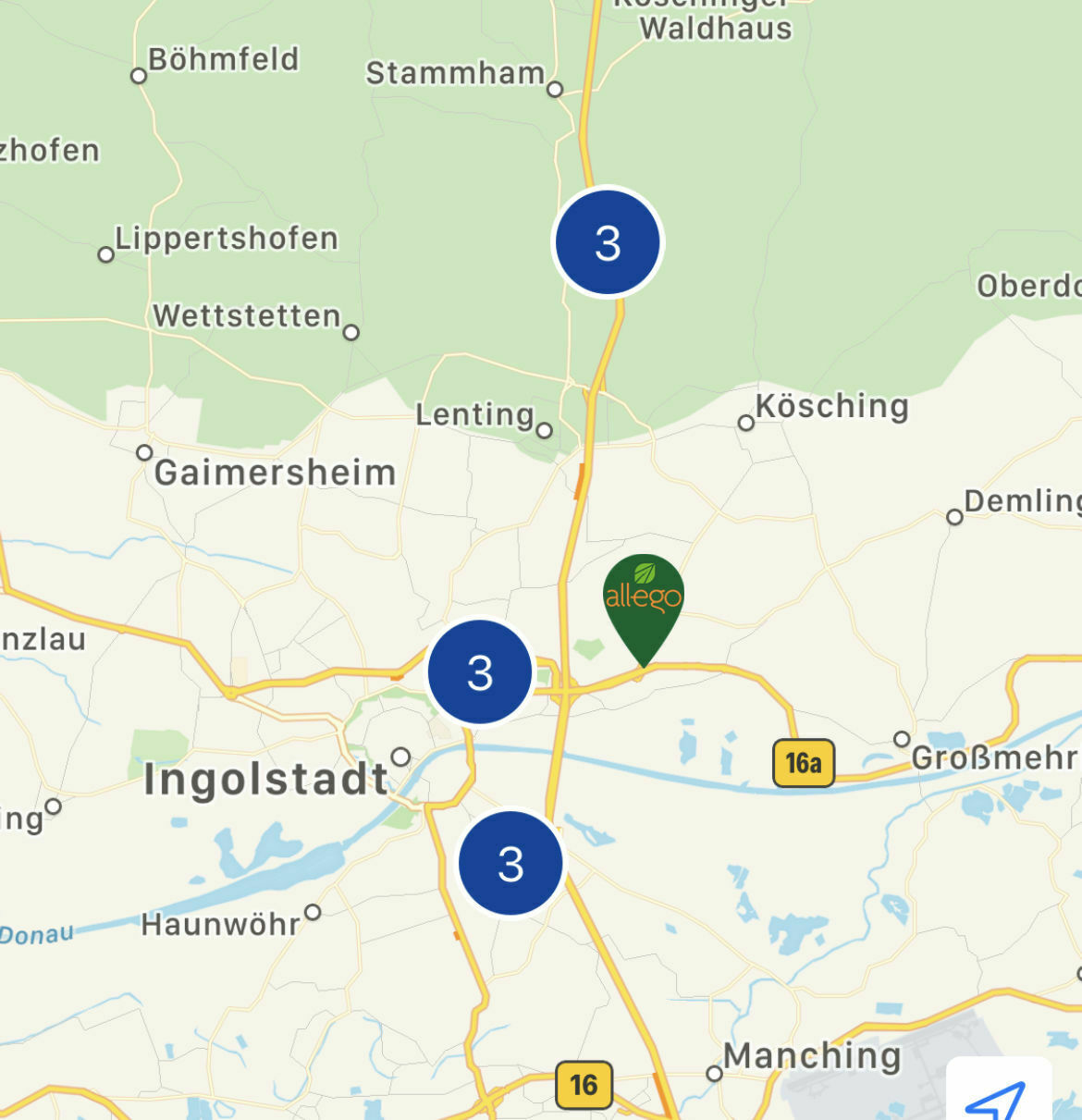The image size is (1082, 1120).
Task: Select the 16a road shield
Action: tap(803, 762)
